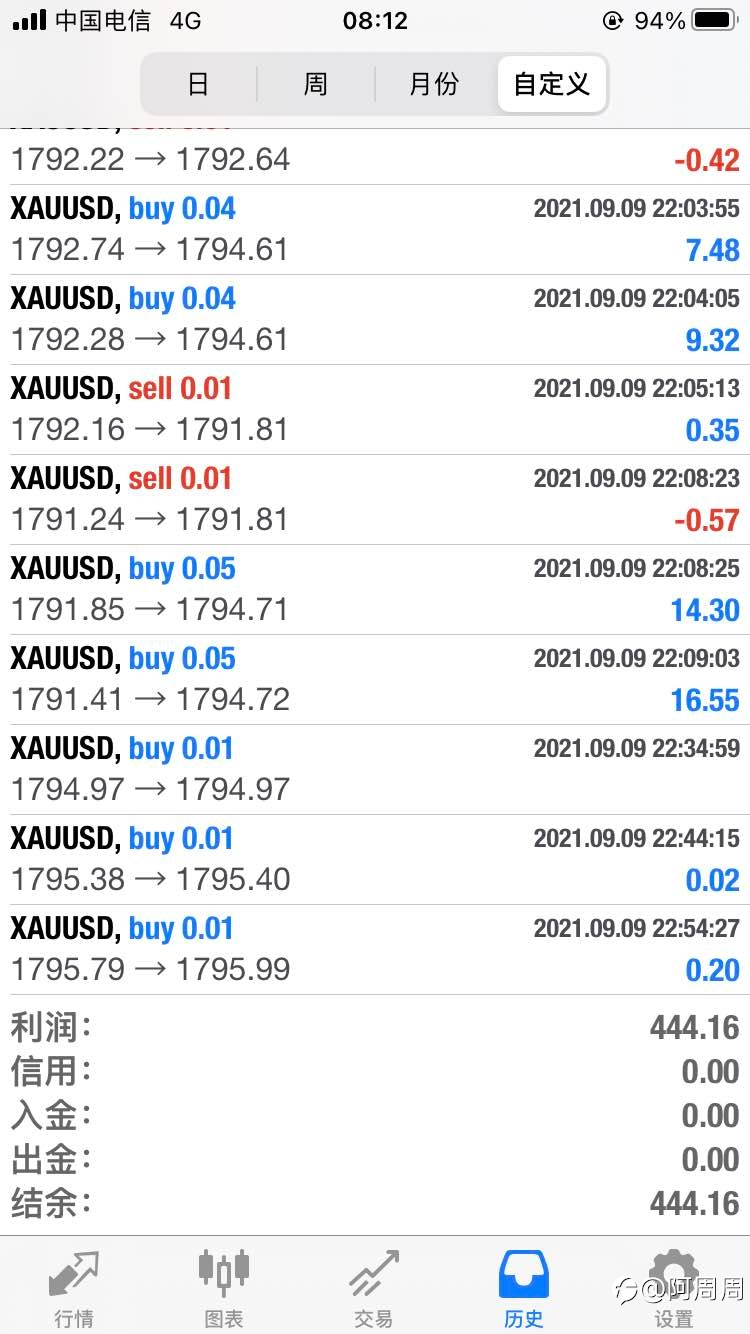
Task: Expand the sell 0.01 trade at 22:05:13
Action: (x=375, y=410)
